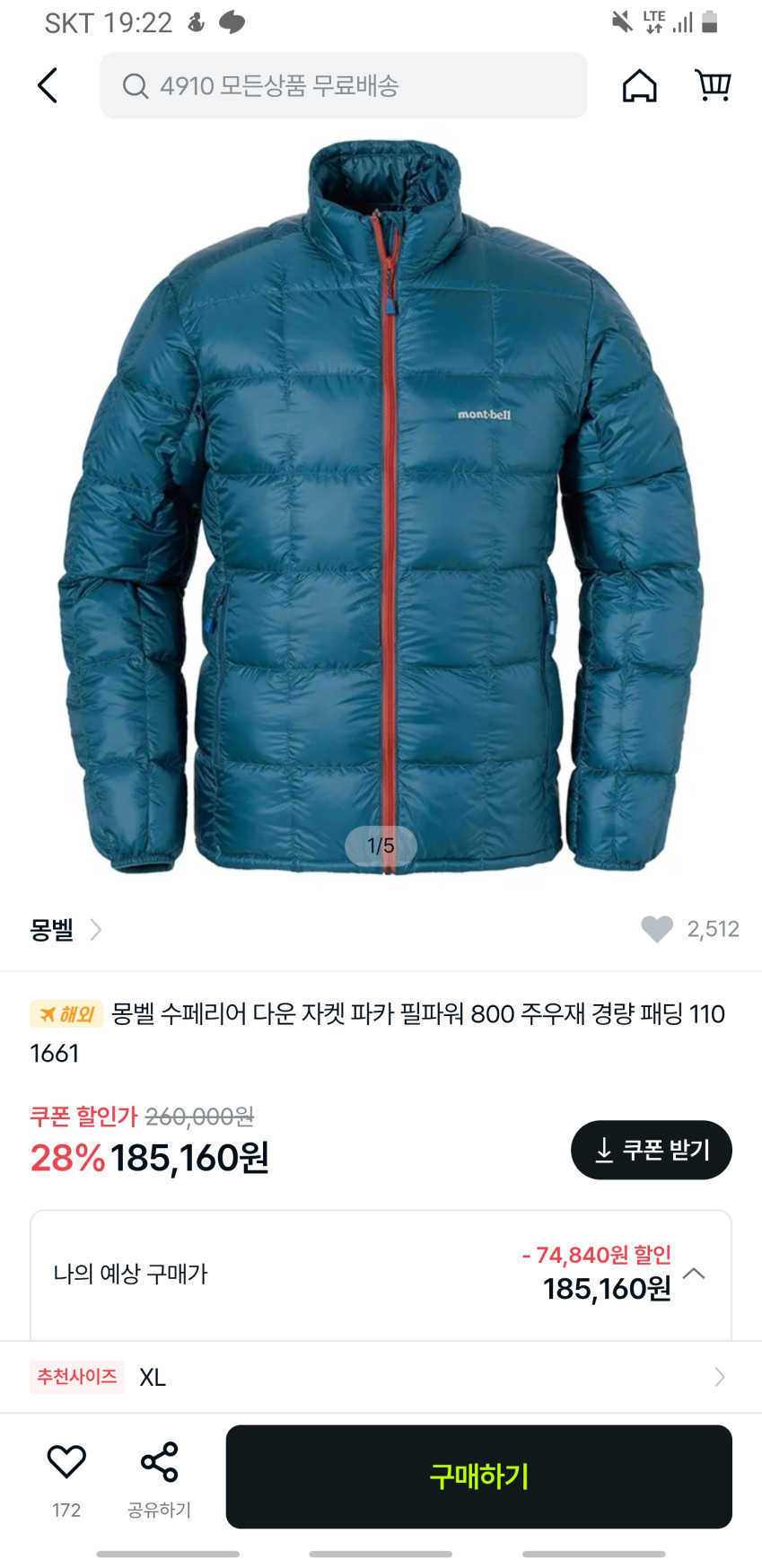Tap the 구매하기 purchase button

(478, 1476)
